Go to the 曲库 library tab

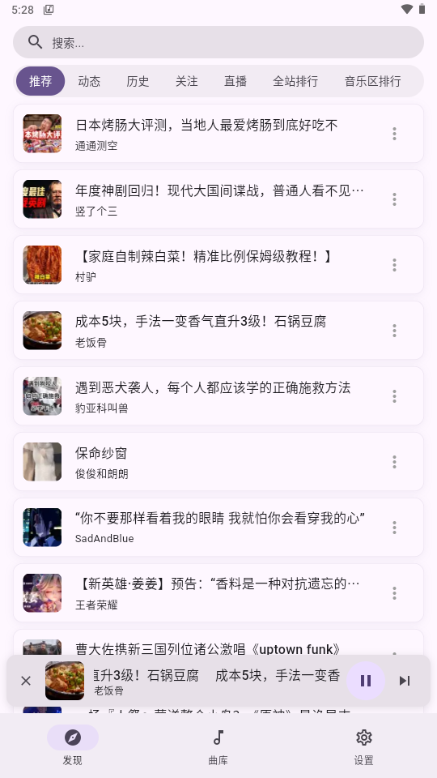218,747
